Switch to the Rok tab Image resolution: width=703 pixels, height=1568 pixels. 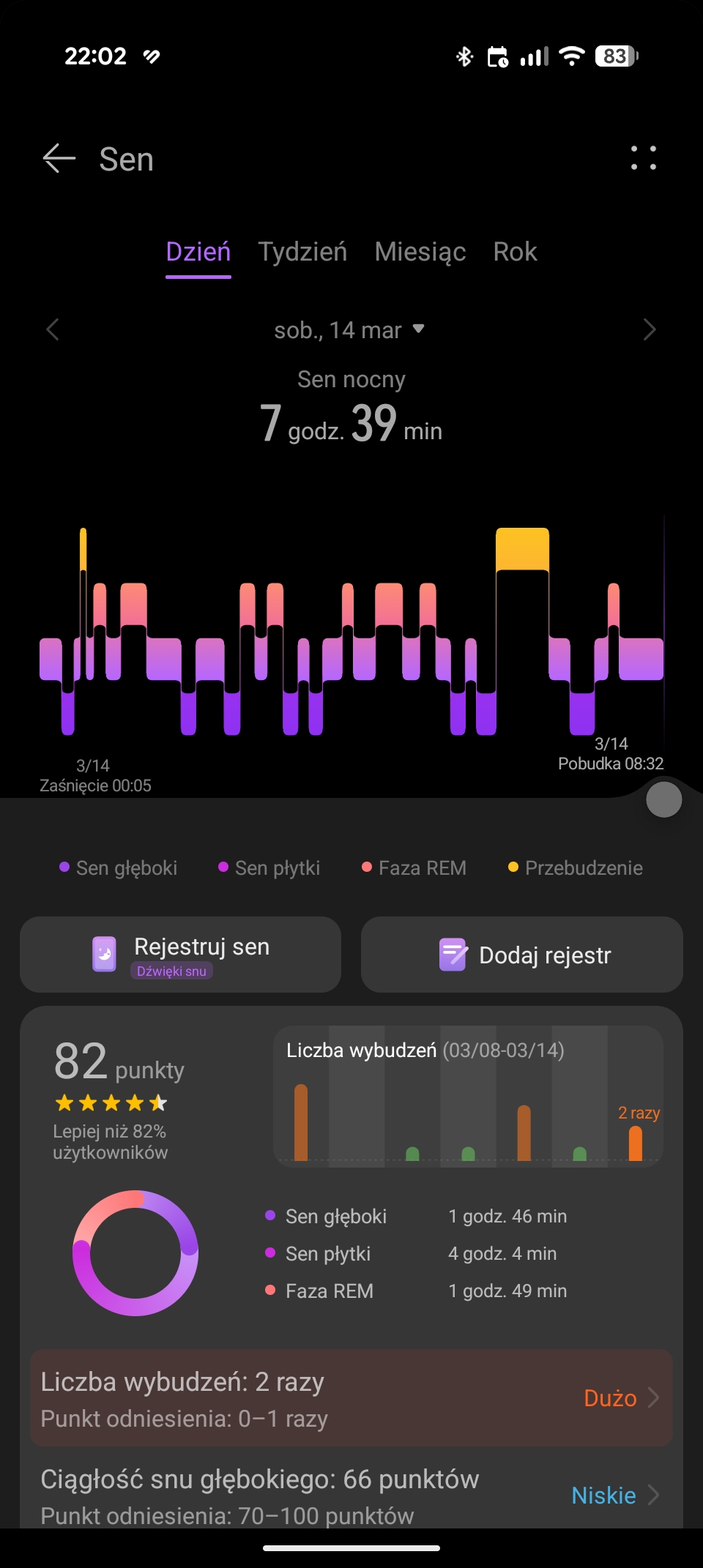pyautogui.click(x=515, y=252)
